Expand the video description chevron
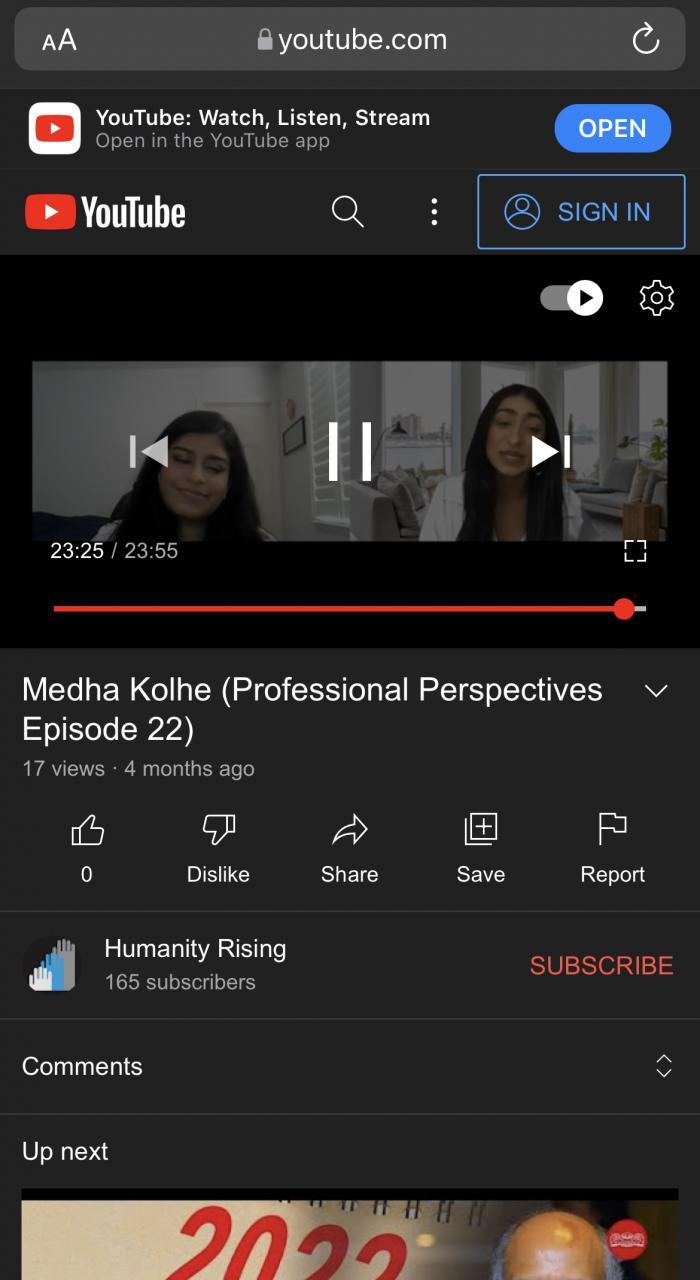This screenshot has height=1280, width=700. tap(656, 691)
